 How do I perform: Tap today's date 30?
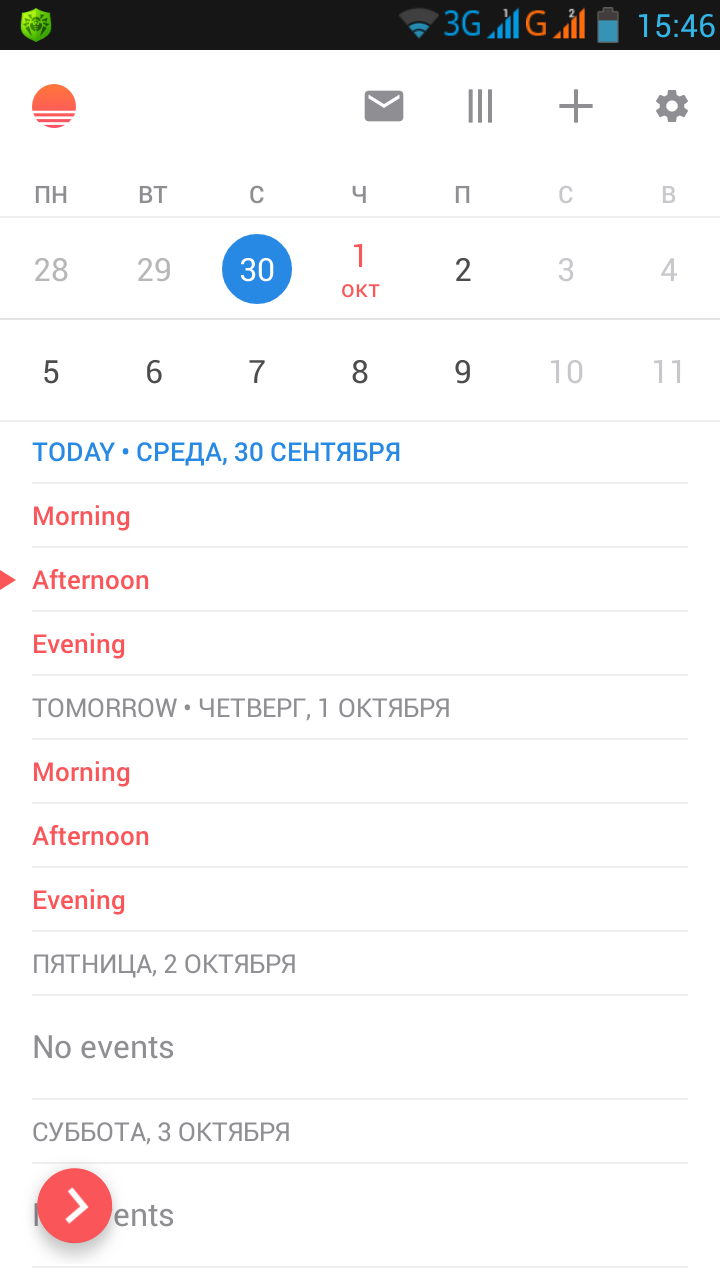tap(257, 269)
